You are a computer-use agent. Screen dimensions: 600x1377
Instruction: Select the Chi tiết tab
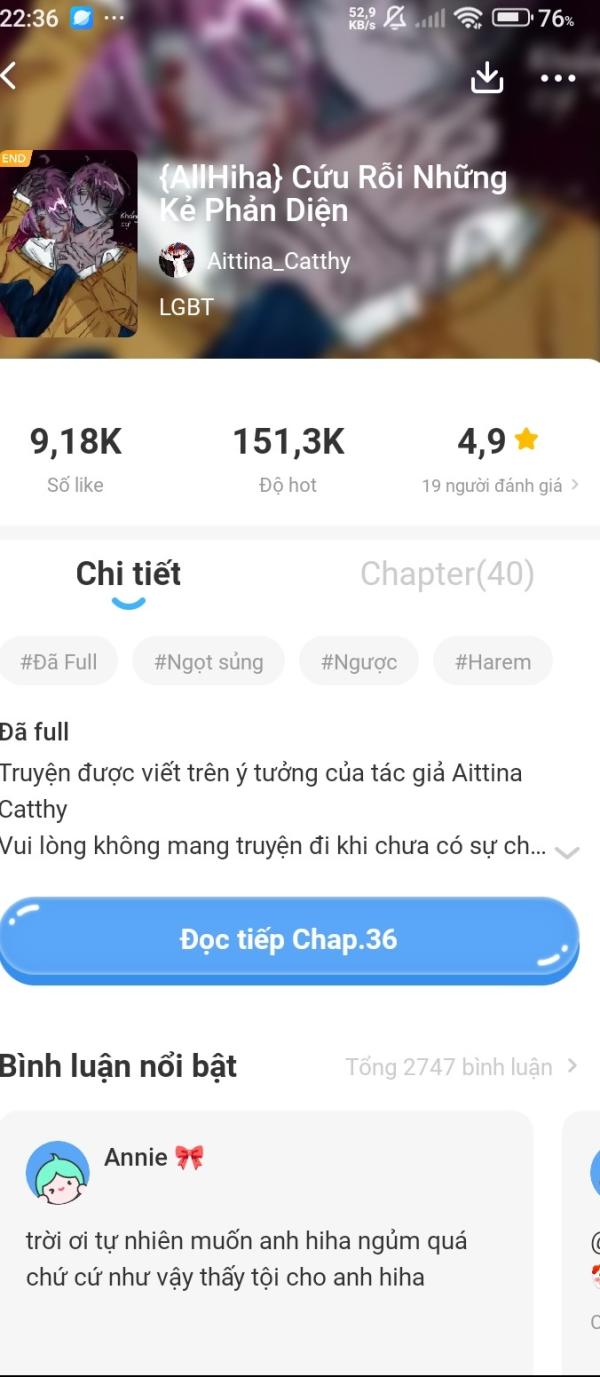(x=128, y=574)
